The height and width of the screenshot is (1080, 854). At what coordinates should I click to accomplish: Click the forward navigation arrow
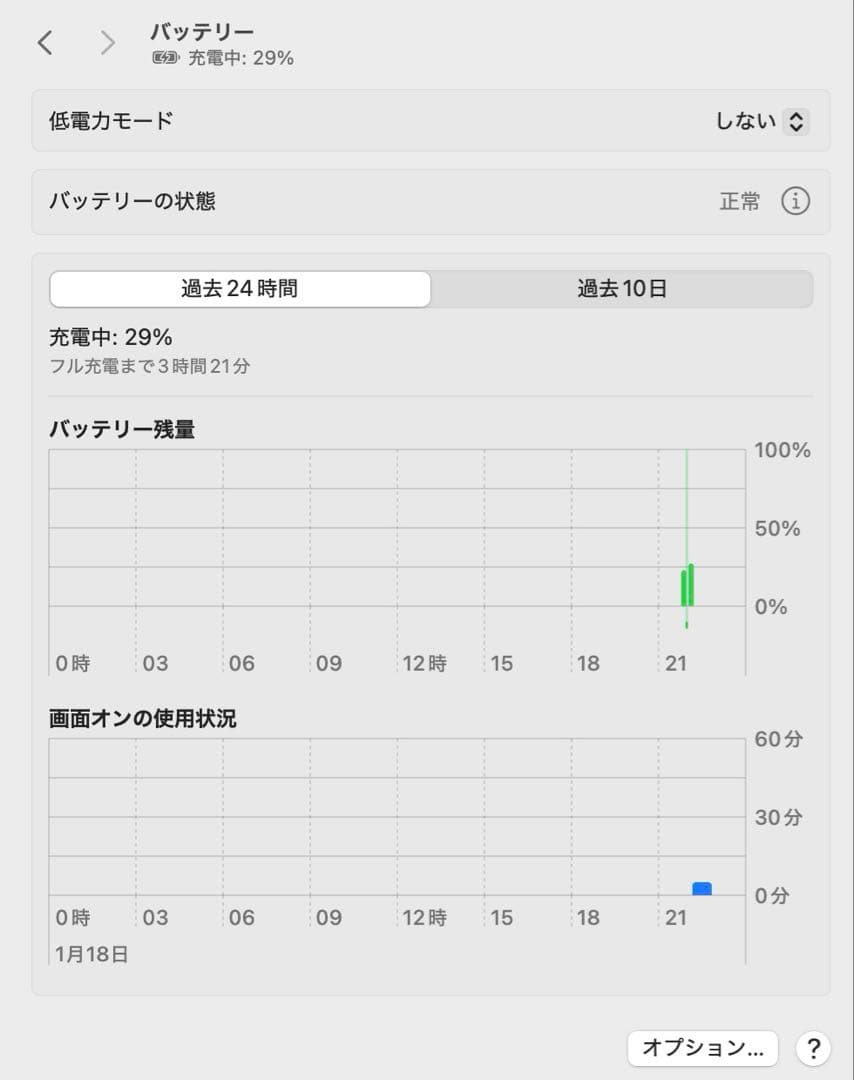pyautogui.click(x=107, y=43)
